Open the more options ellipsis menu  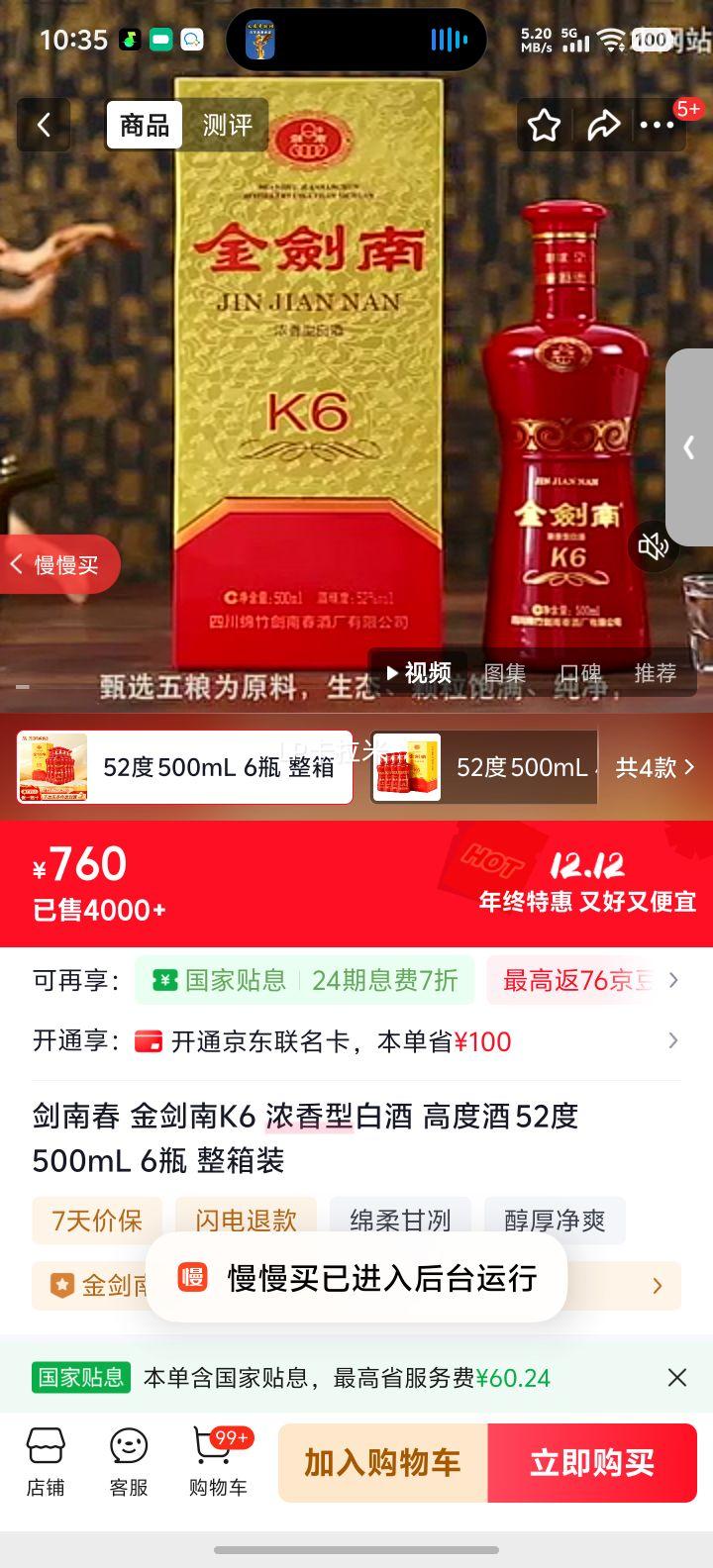[x=657, y=125]
